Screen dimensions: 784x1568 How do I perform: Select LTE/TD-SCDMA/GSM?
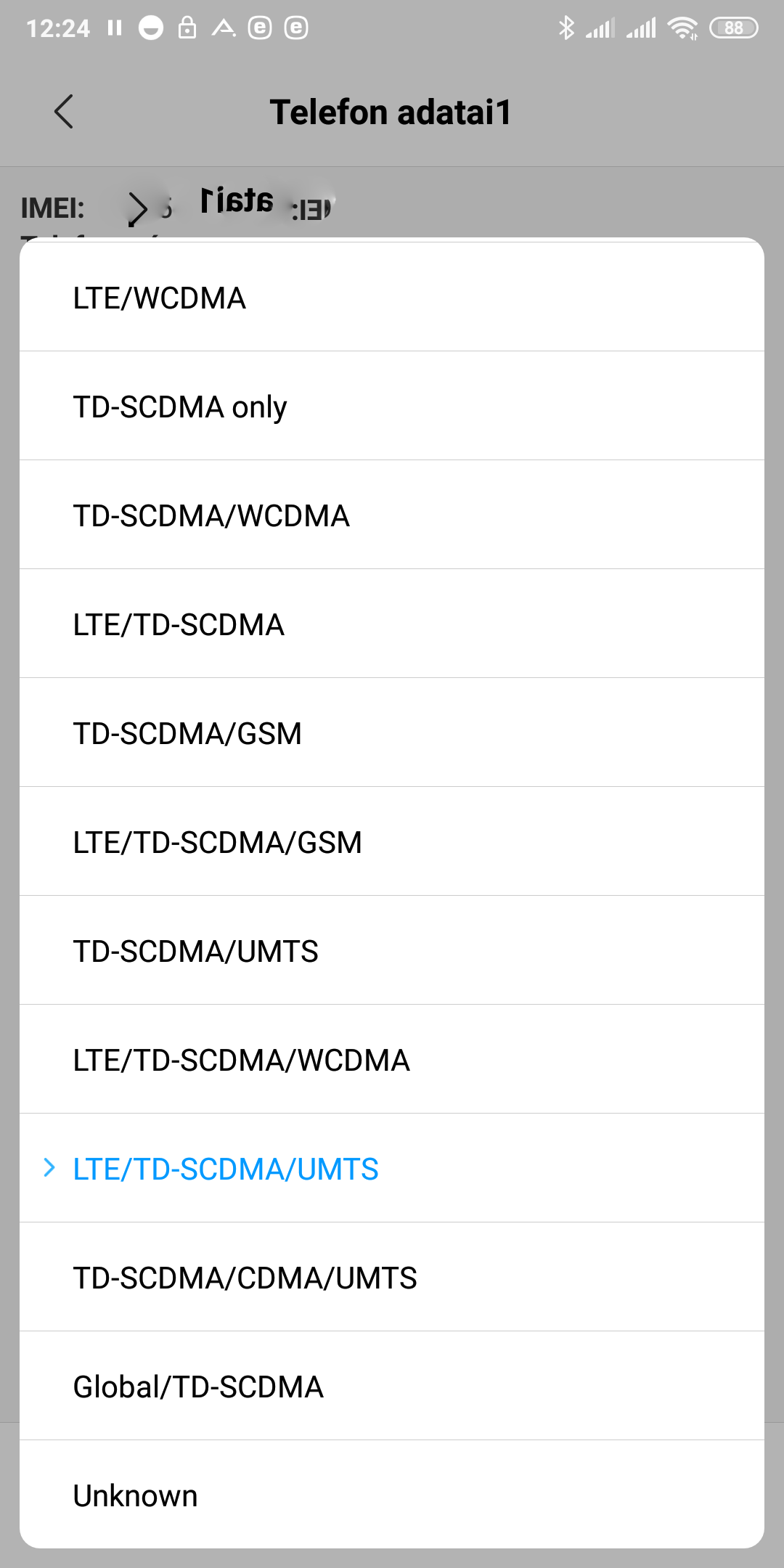pos(392,841)
